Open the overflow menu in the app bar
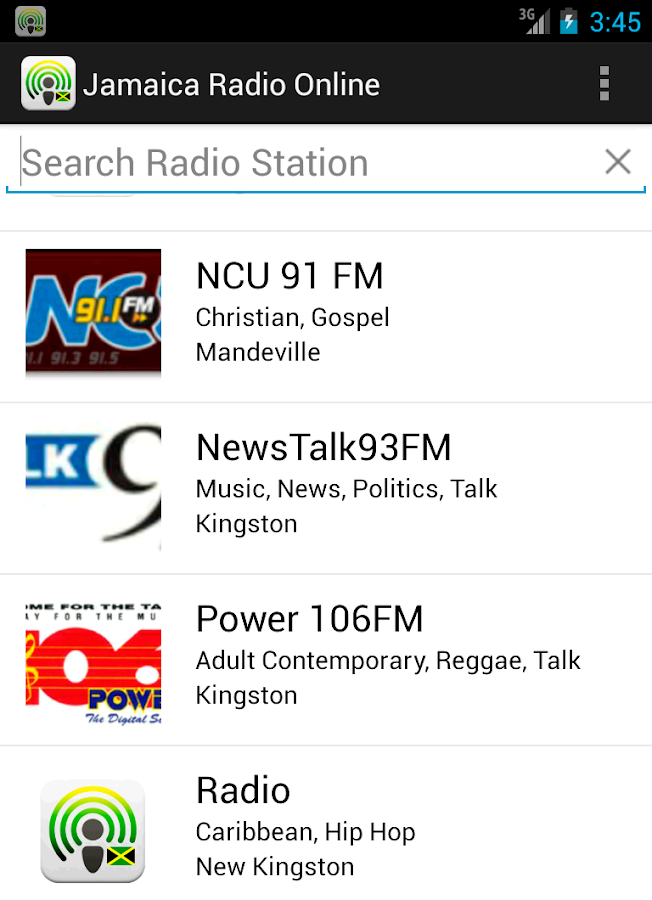Image resolution: width=652 pixels, height=900 pixels. tap(604, 84)
